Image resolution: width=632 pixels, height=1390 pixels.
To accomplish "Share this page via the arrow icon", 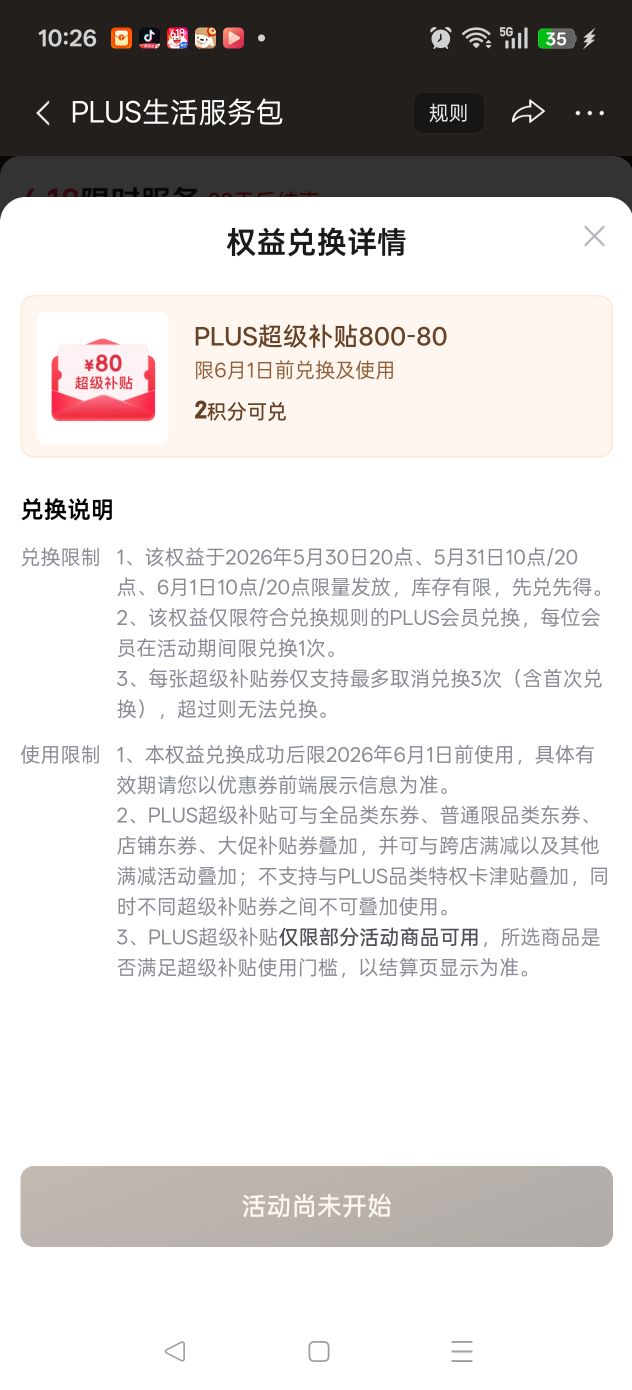I will coord(528,113).
